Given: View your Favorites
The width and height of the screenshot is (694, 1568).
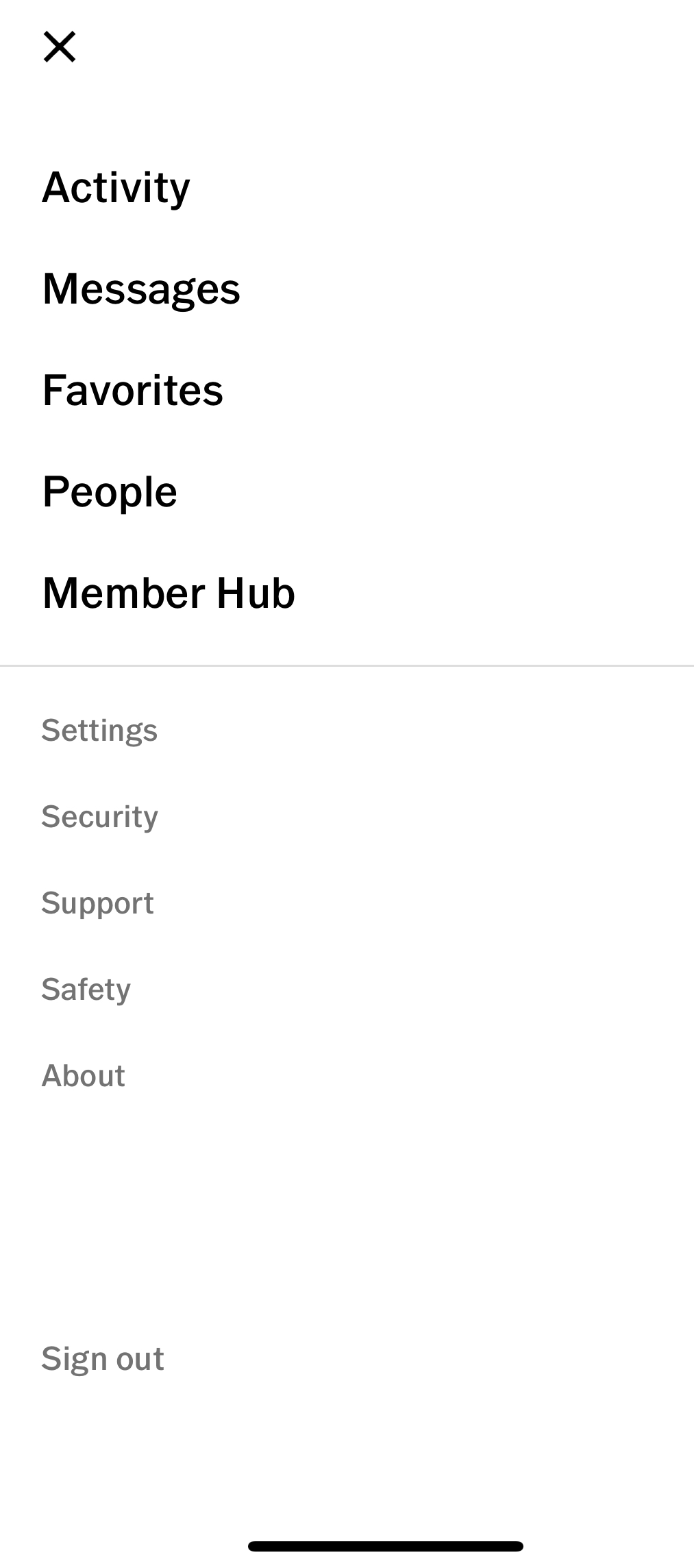Looking at the screenshot, I should point(133,390).
